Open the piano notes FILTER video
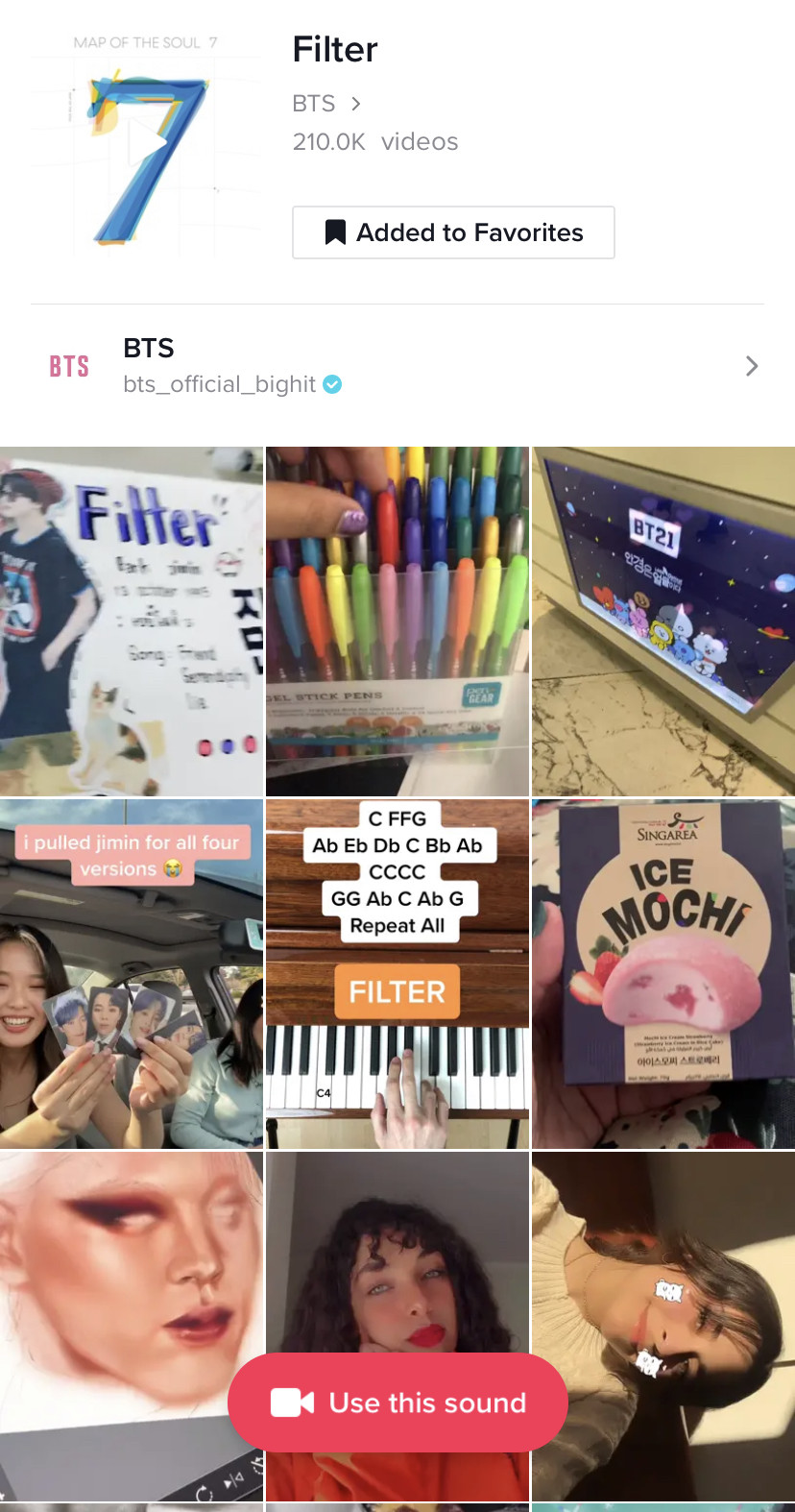Screen dimensions: 795x1512 point(397,974)
